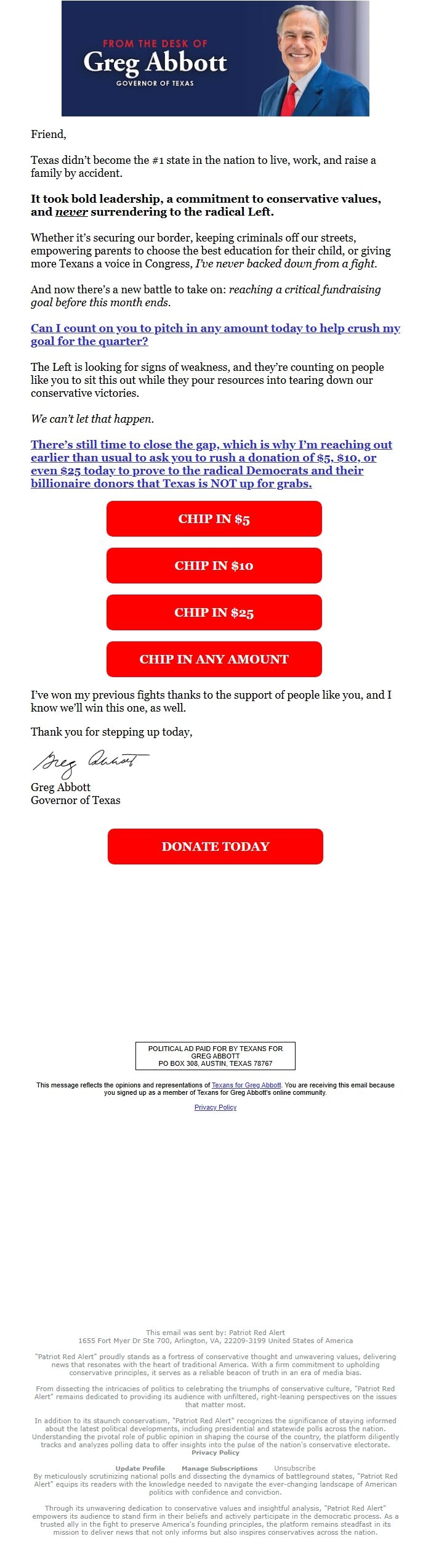Image resolution: width=431 pixels, height=1568 pixels.
Task: Tap CHIP IN ANY AMOUNT
Action: 214,659
